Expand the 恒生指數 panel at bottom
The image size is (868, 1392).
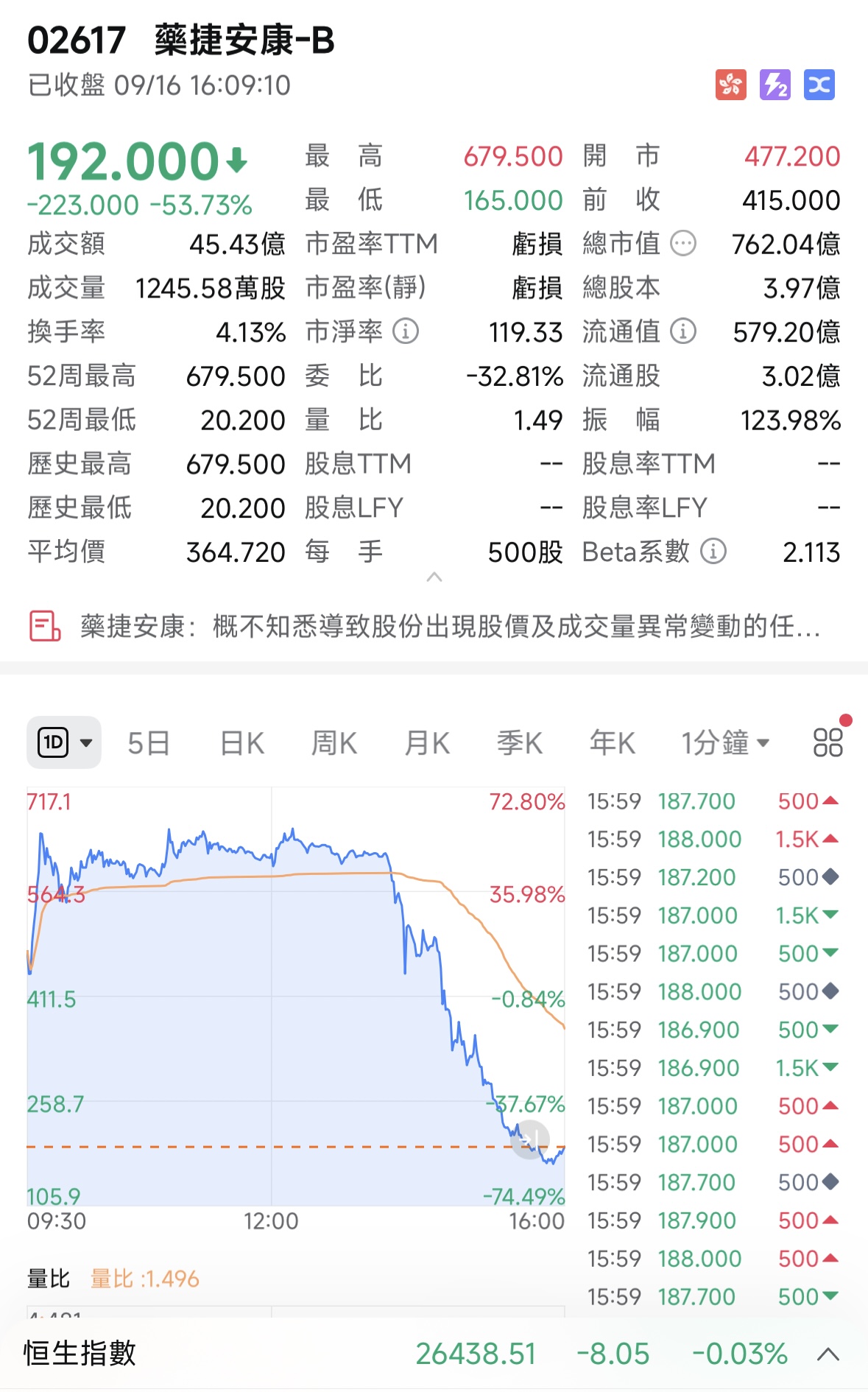[x=828, y=1354]
